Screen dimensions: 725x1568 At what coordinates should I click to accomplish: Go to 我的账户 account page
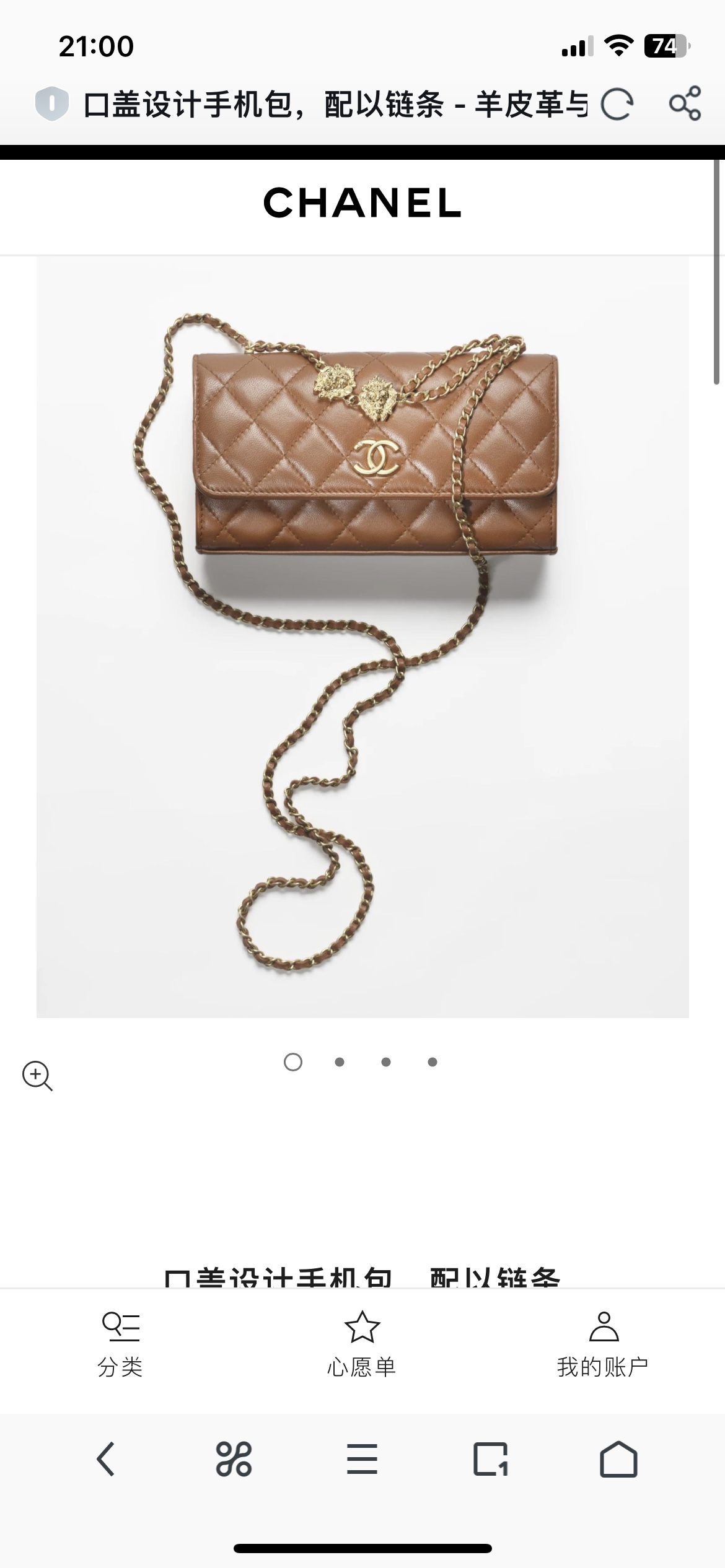[x=603, y=1341]
